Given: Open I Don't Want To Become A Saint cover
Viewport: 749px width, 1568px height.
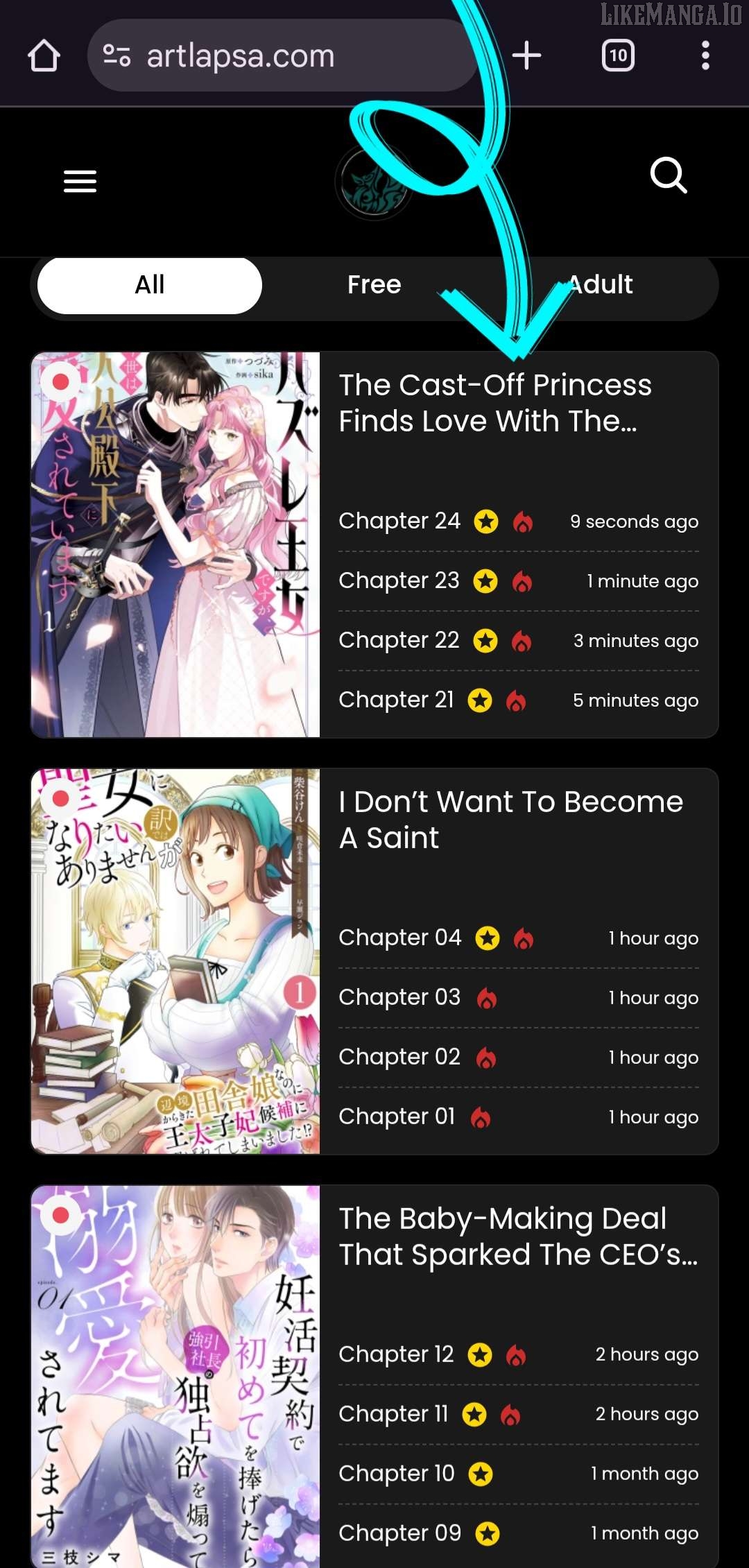Looking at the screenshot, I should tap(175, 961).
